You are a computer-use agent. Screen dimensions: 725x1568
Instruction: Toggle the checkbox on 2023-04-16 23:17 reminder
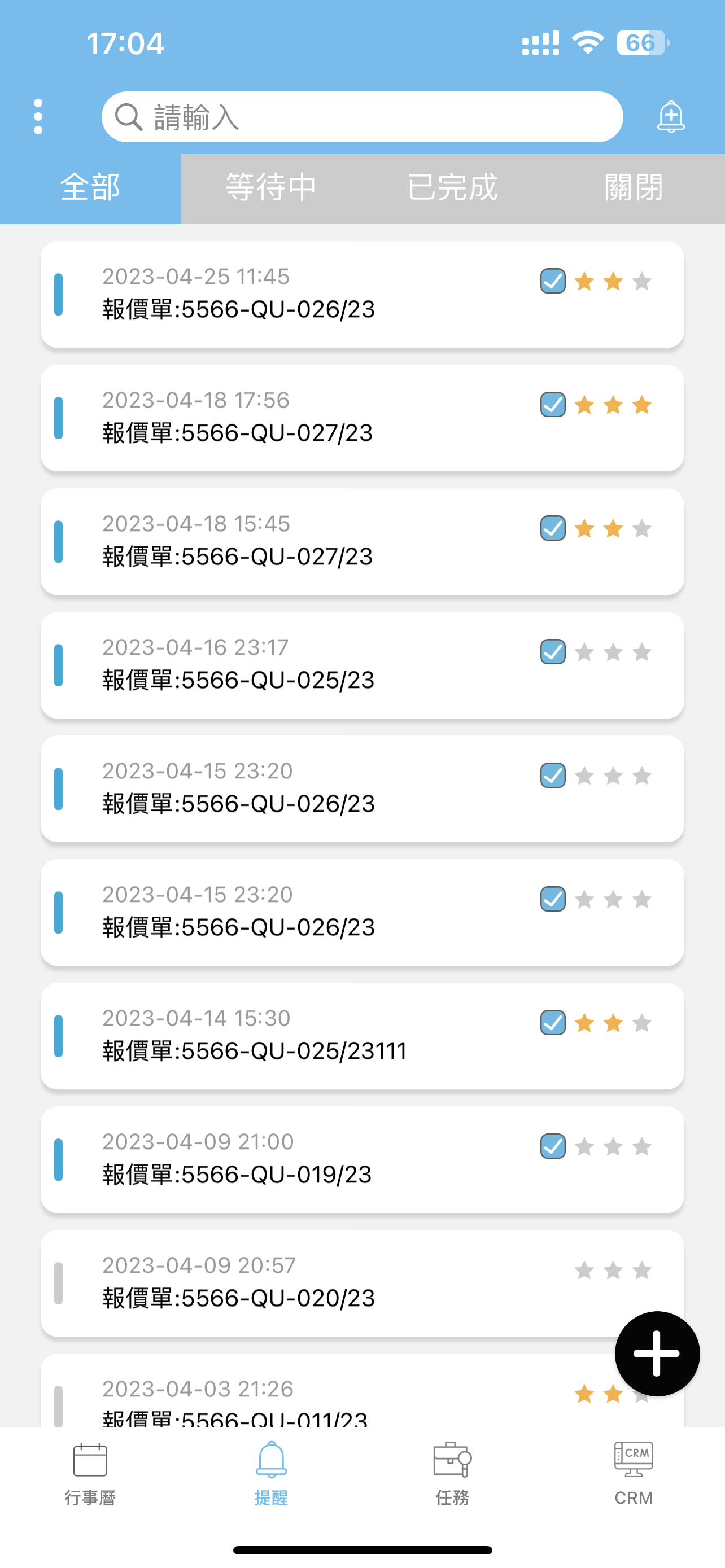553,652
